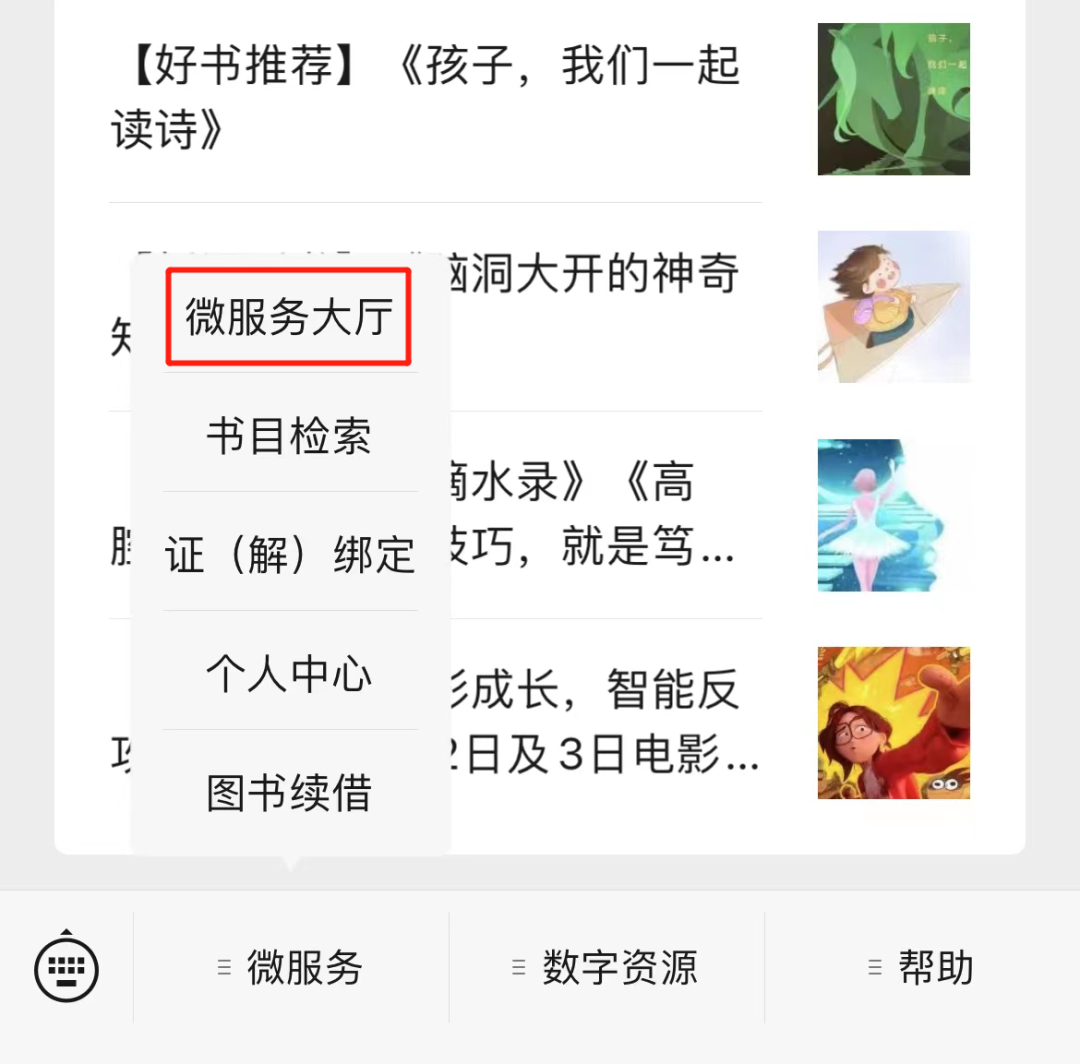This screenshot has height=1064, width=1080.
Task: Open the 数字资源 bottom menu
Action: tap(606, 968)
